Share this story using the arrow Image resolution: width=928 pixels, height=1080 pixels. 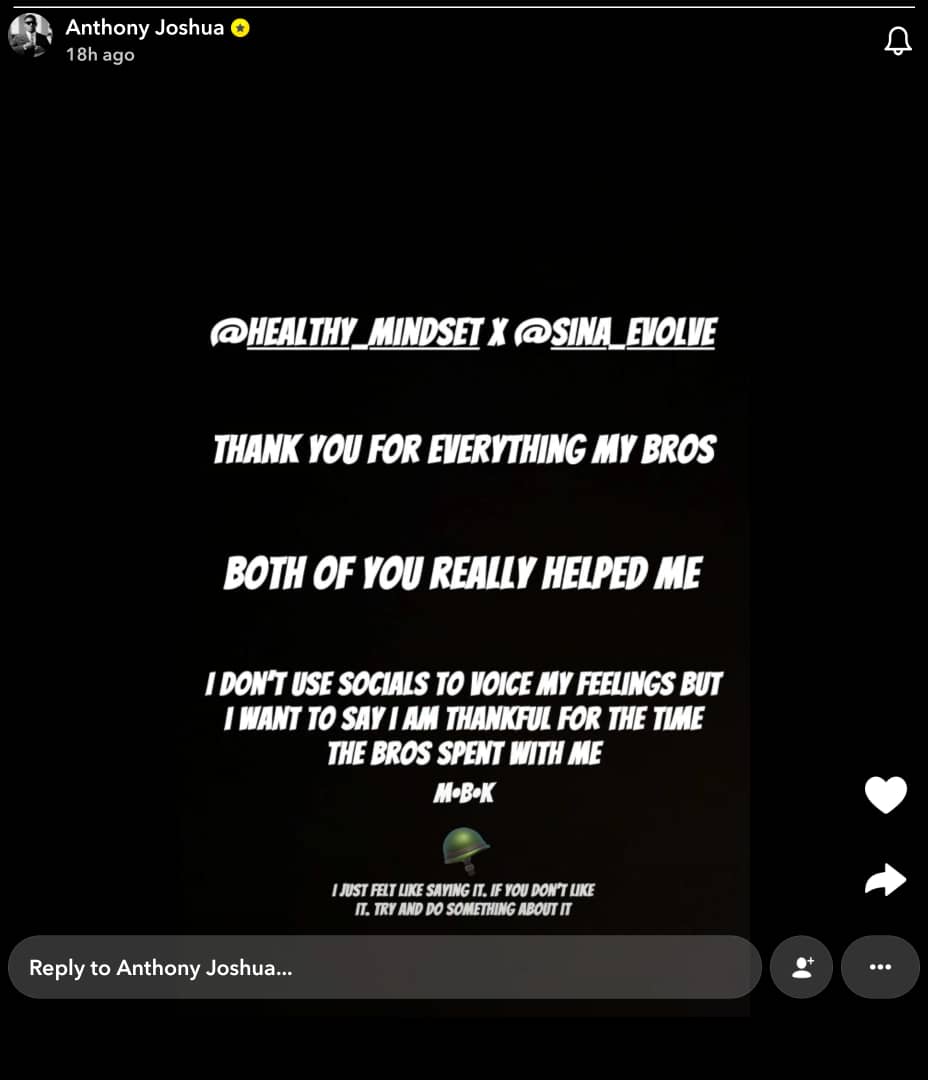885,879
